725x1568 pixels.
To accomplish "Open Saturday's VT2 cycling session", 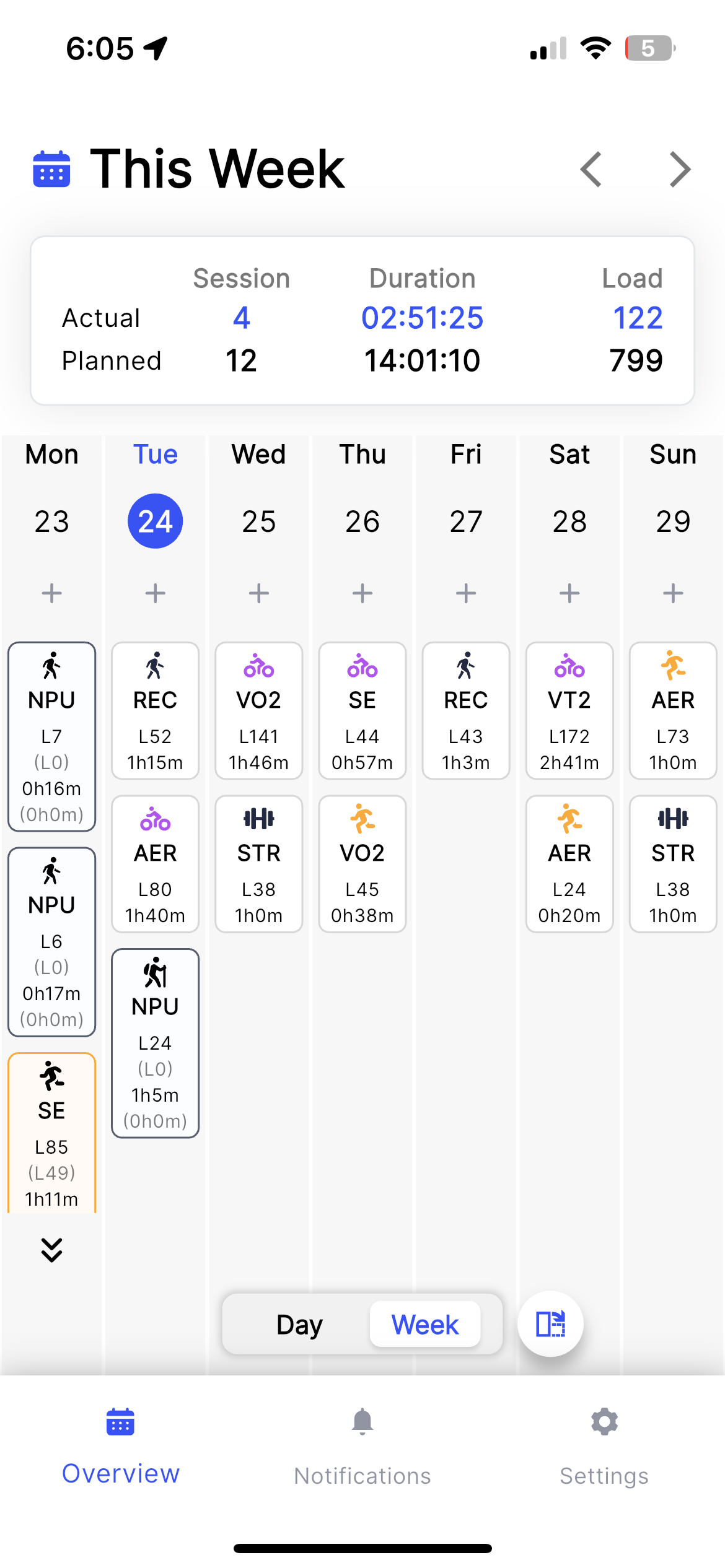I will point(569,711).
